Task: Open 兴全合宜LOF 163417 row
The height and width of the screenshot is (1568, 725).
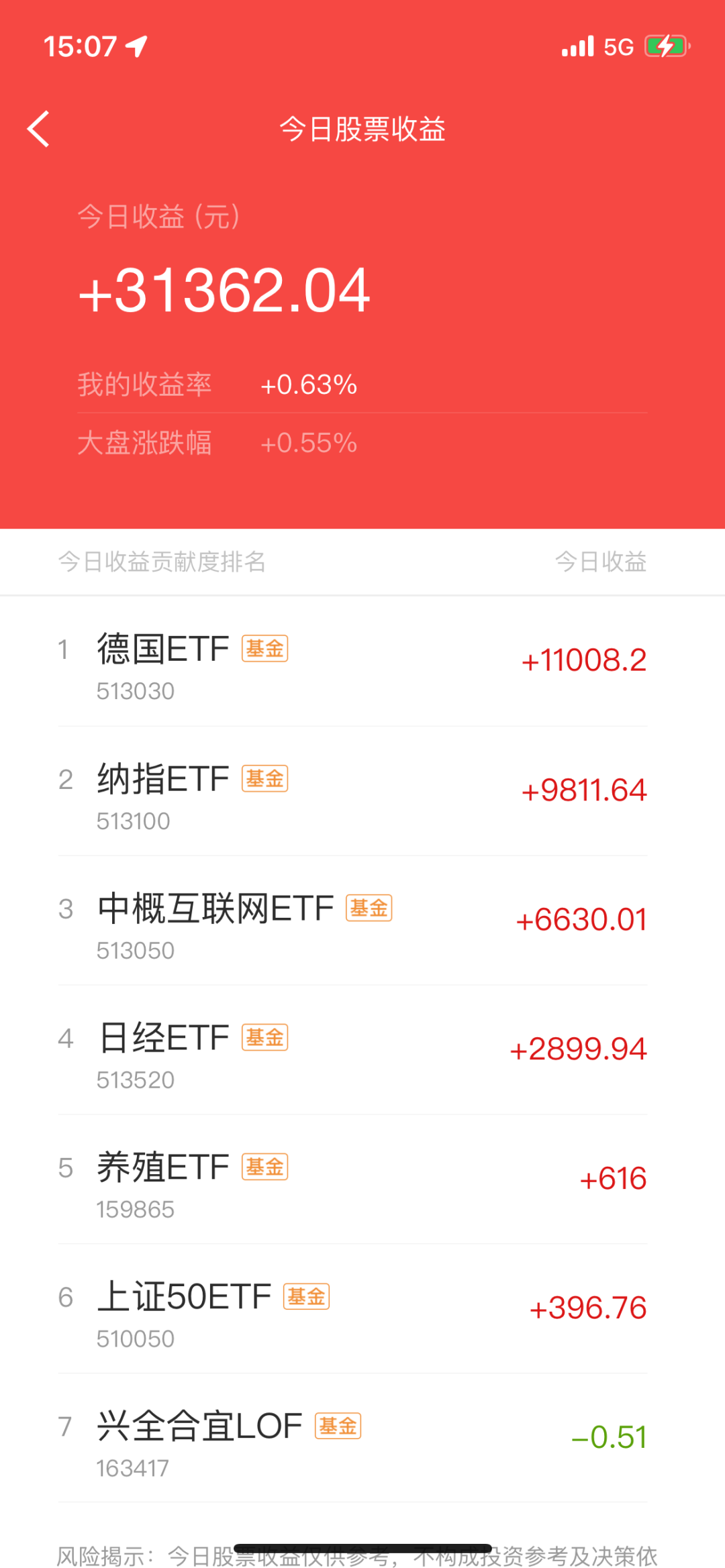Action: point(362,1439)
